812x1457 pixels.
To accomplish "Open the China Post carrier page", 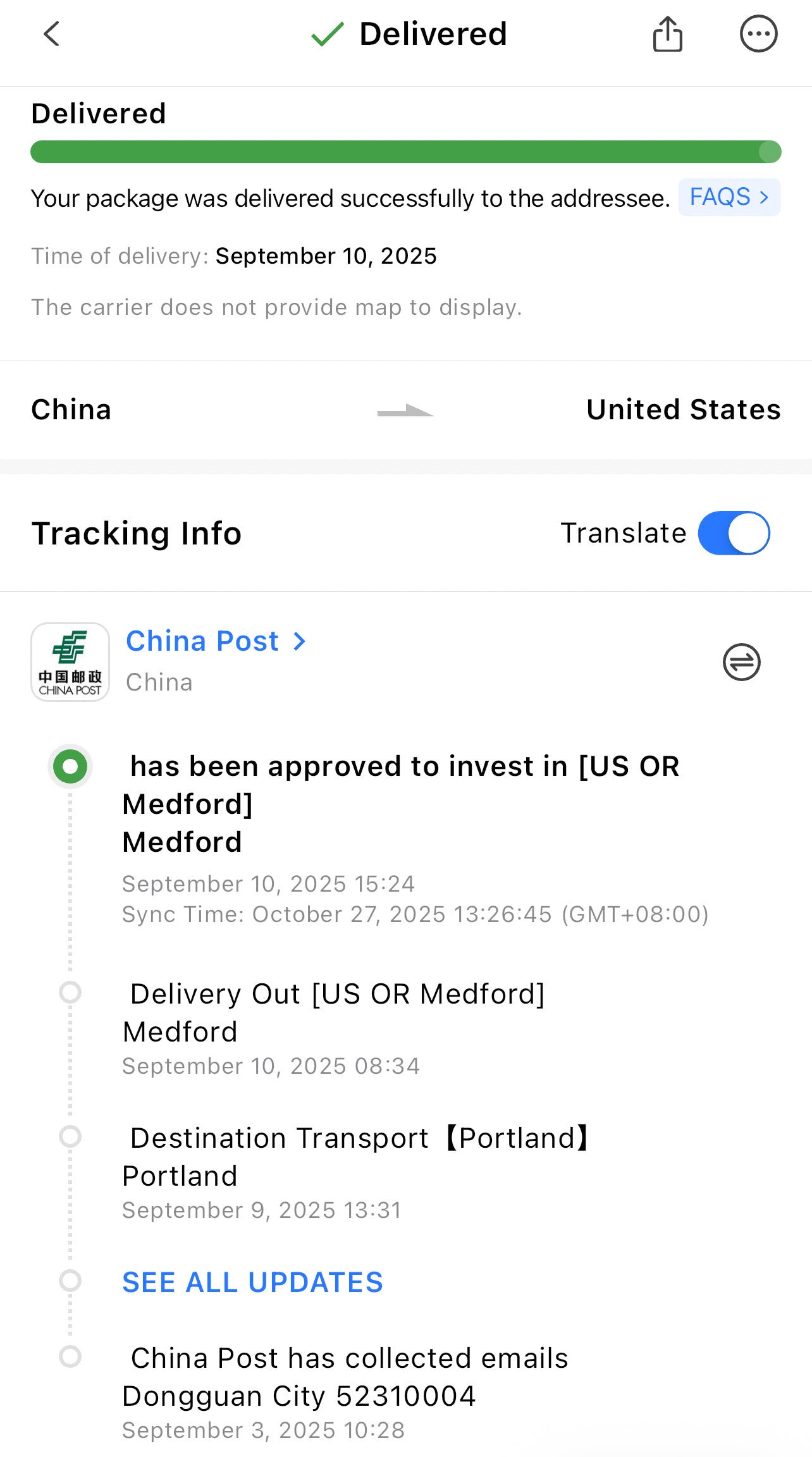I will pos(215,641).
